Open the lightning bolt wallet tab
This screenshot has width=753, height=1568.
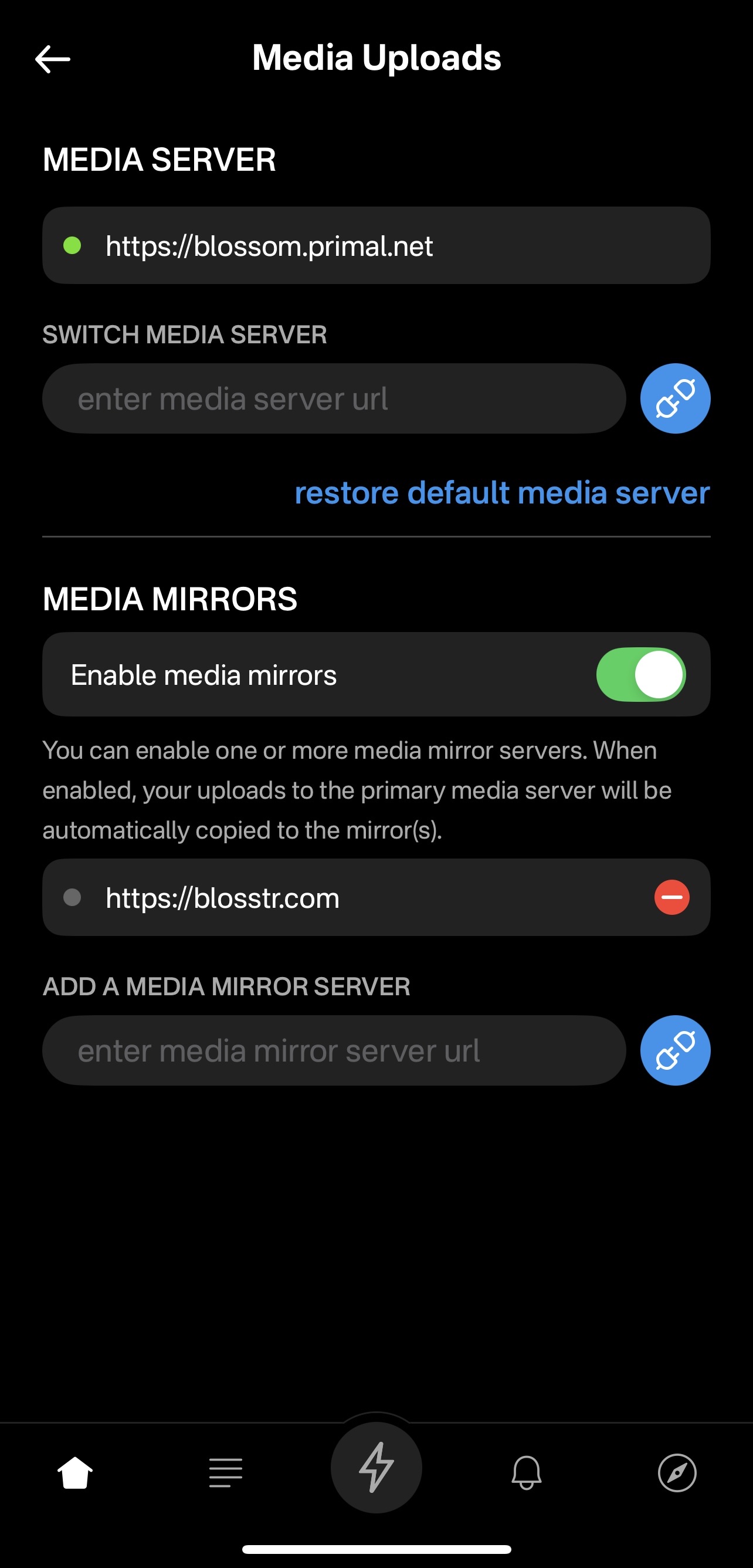pos(376,1467)
